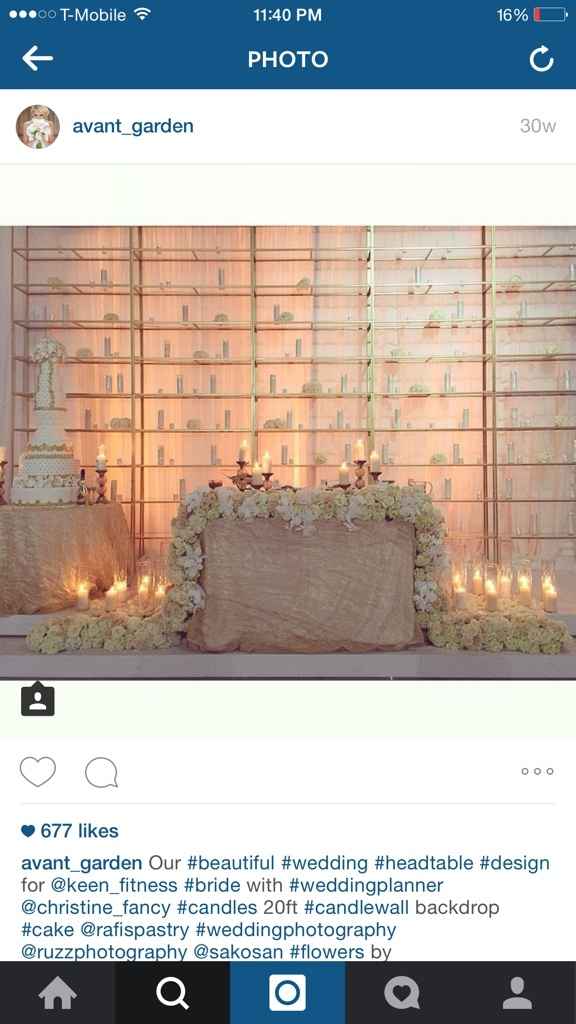The width and height of the screenshot is (576, 1024).
Task: Switch to the Search tab
Action: tap(172, 993)
